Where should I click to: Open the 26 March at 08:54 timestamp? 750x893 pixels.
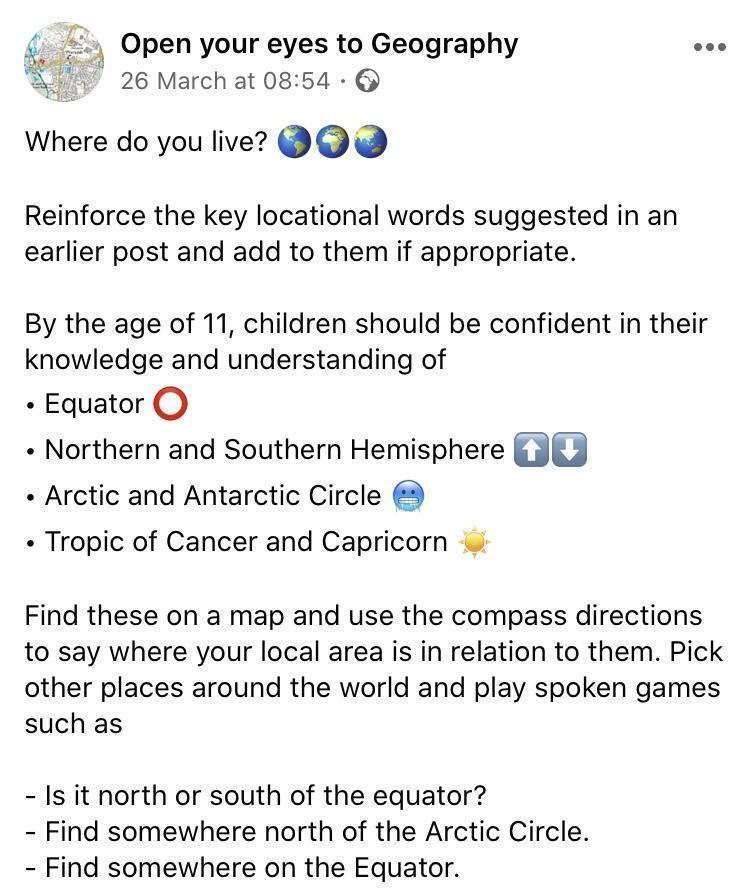[225, 81]
